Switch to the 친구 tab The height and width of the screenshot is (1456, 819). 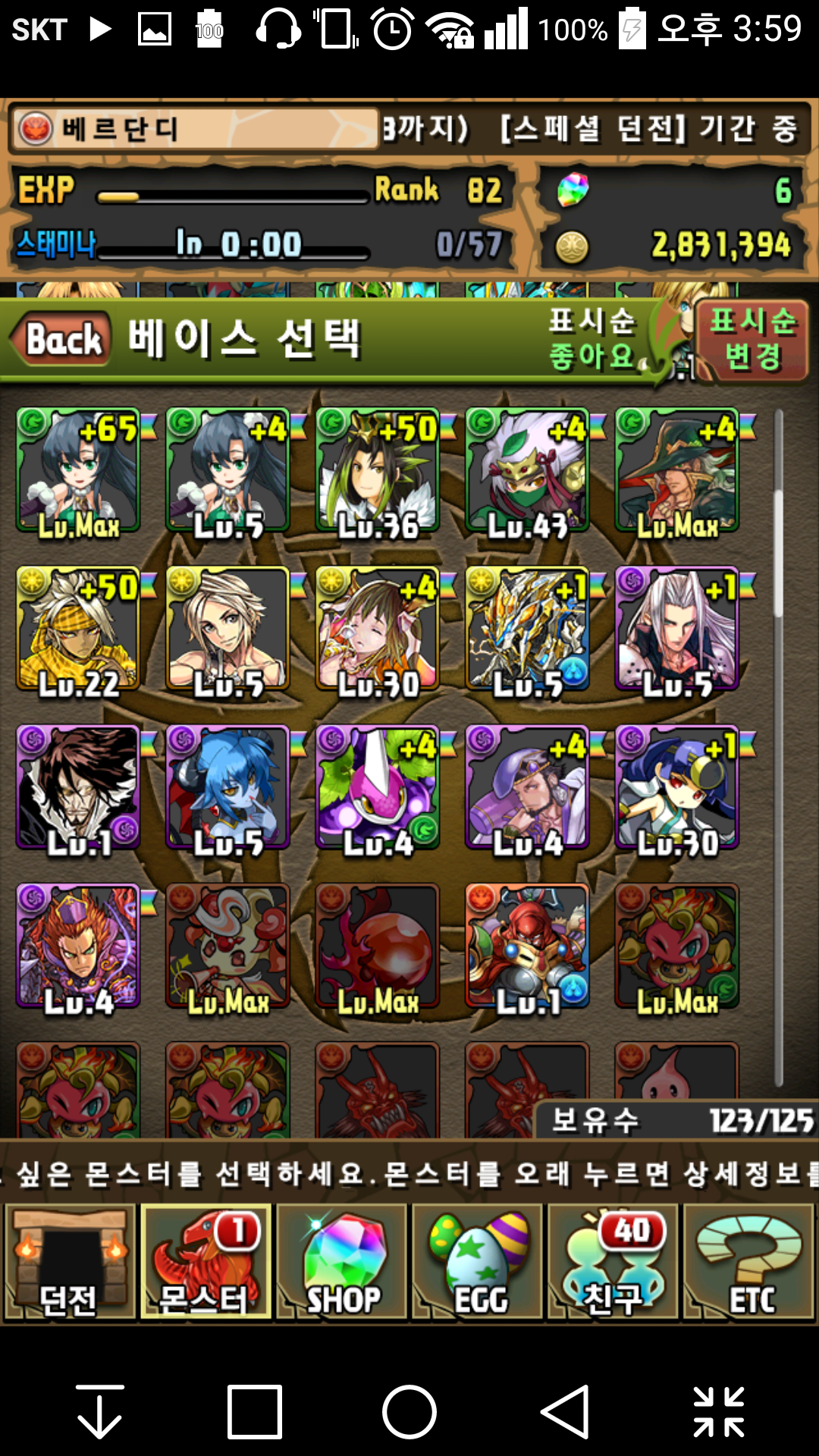coord(613,1262)
